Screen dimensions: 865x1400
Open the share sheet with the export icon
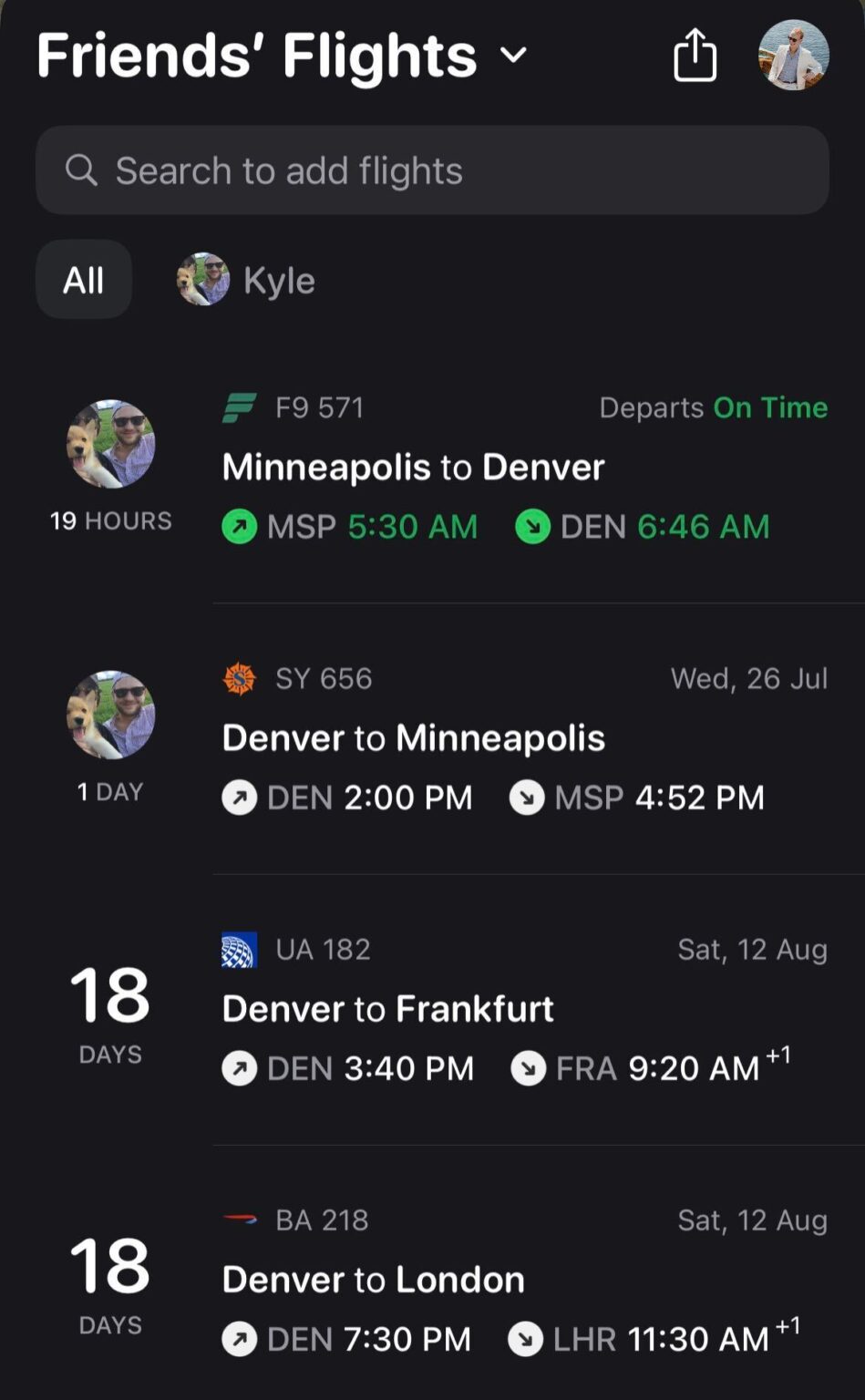click(695, 55)
